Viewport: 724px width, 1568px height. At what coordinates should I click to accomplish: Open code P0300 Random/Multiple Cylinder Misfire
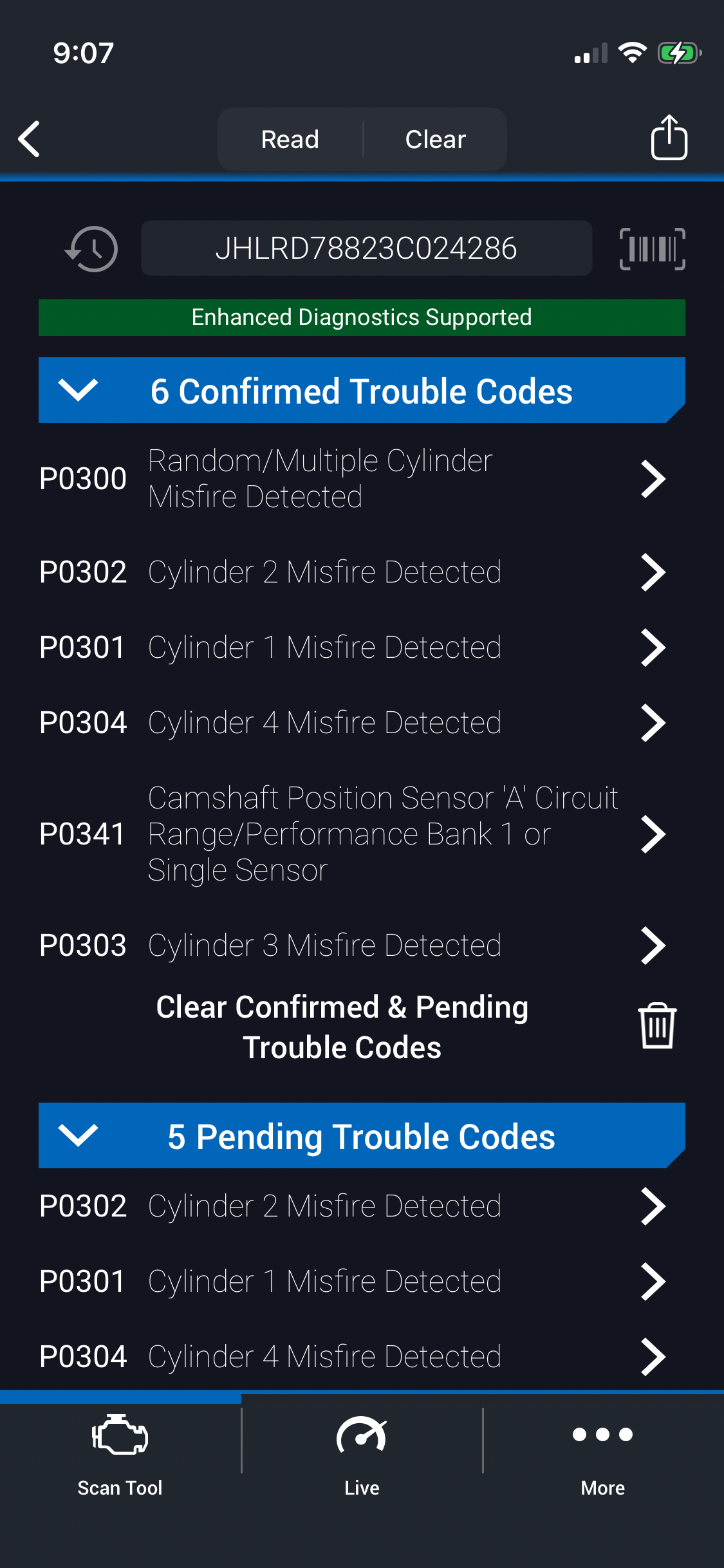pos(353,479)
